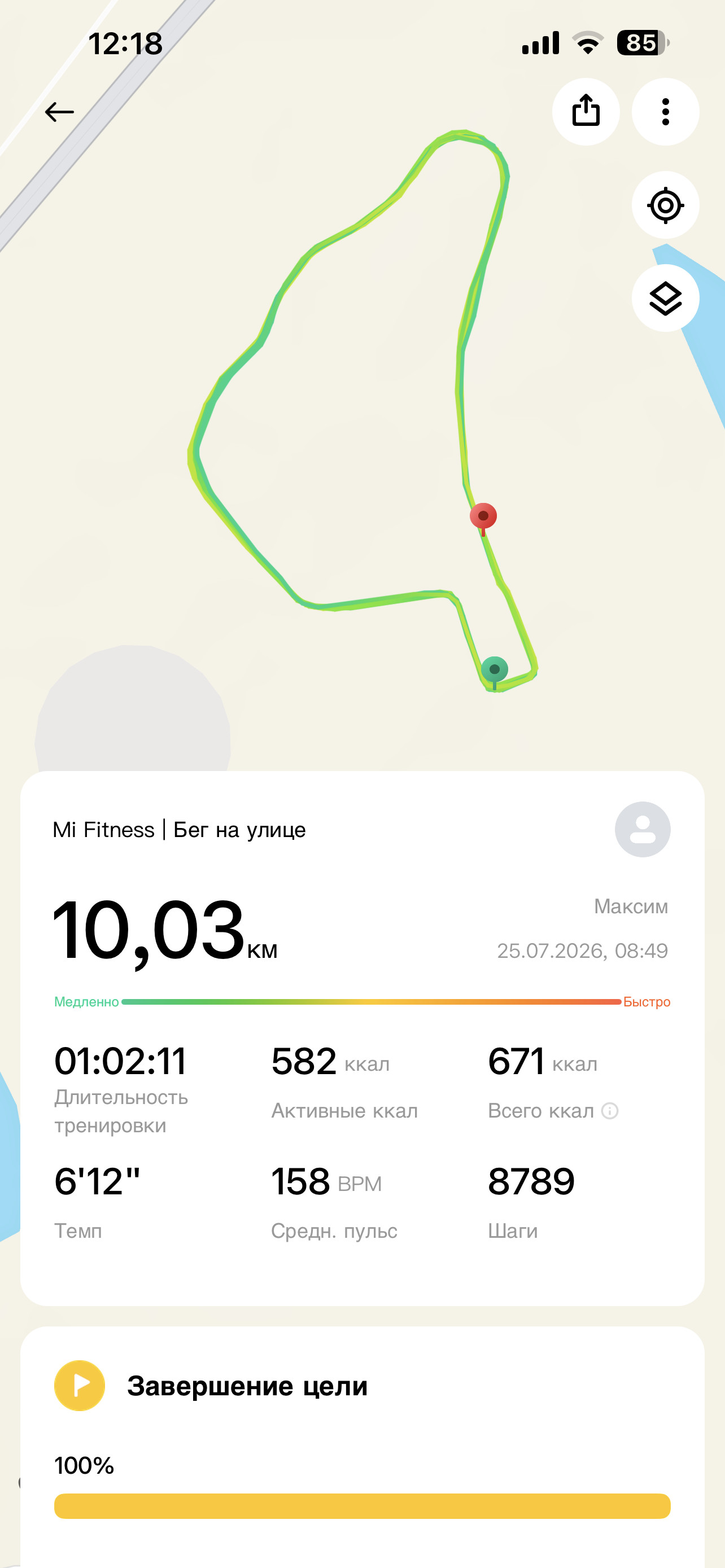The width and height of the screenshot is (725, 1568).
Task: Open Максим's profile avatar
Action: 642,830
